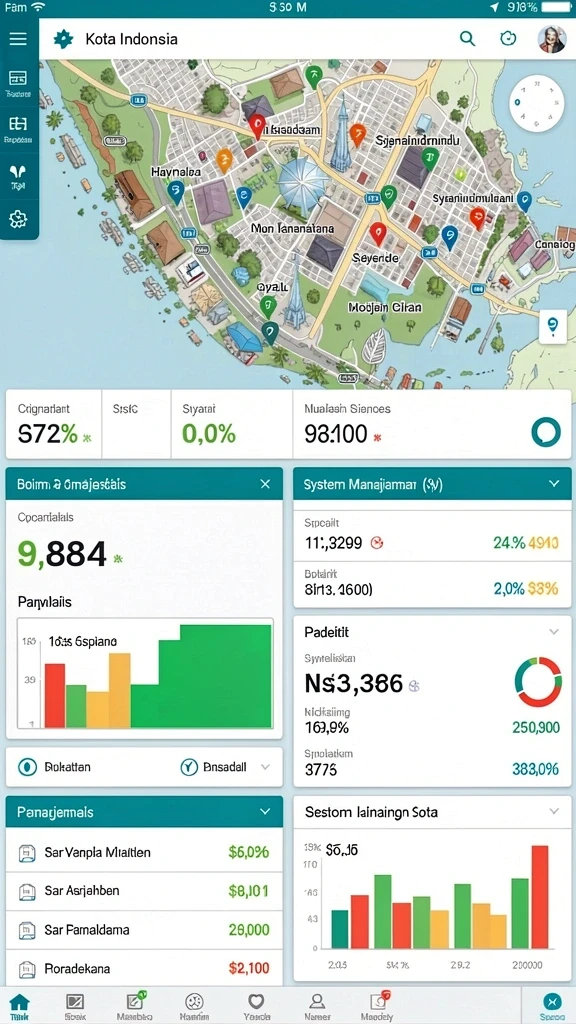
Task: Expand the Sestom lainaingn Sota chevron
Action: point(554,812)
